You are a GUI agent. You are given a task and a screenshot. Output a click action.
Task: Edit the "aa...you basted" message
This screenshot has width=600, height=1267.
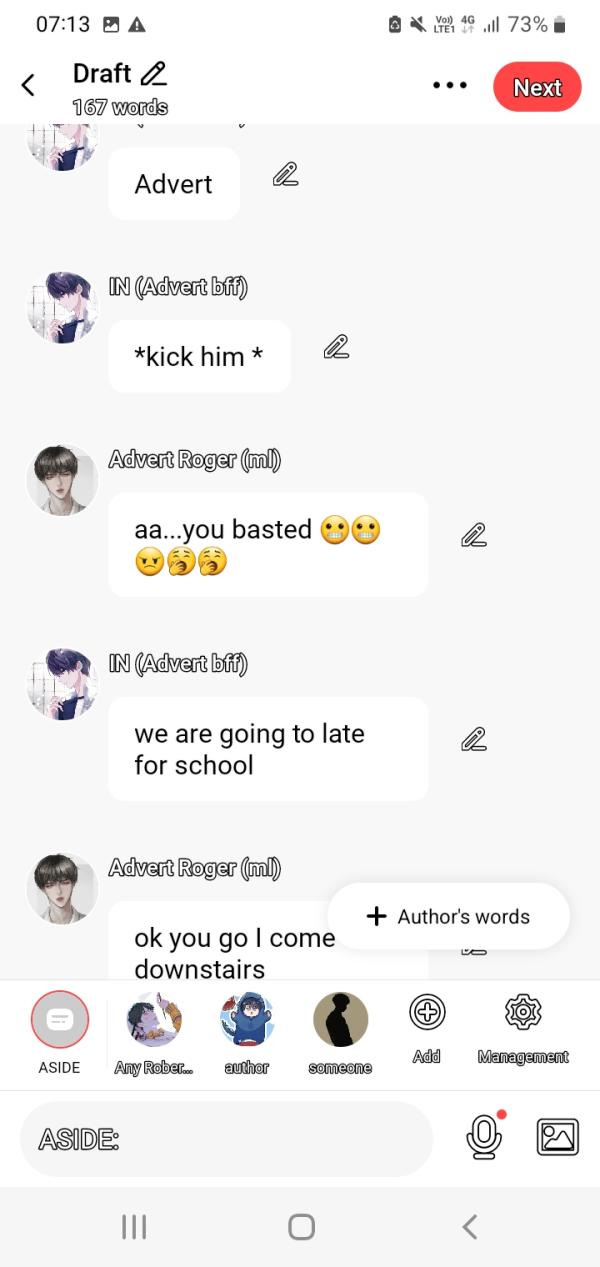click(474, 535)
